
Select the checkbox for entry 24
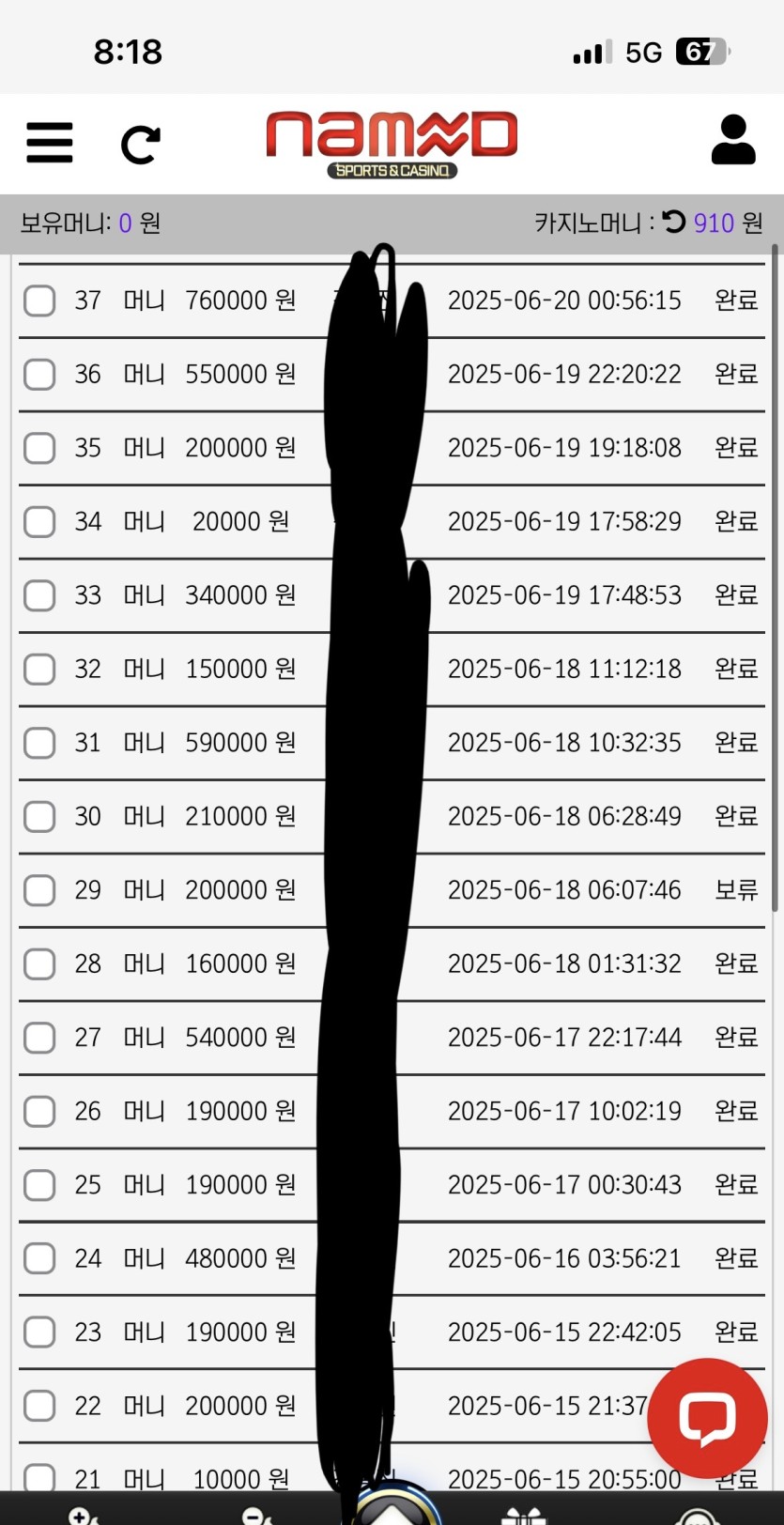[x=39, y=1259]
